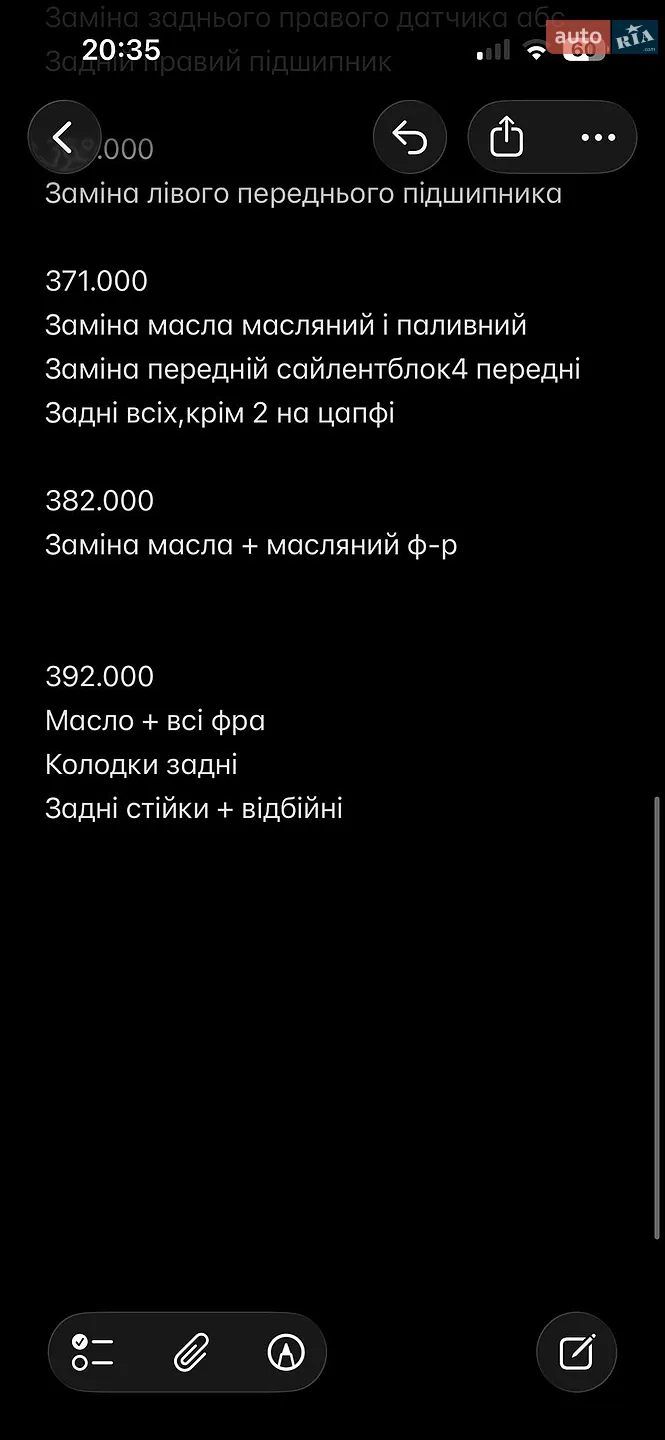Open the markup pen tool
The width and height of the screenshot is (665, 1440).
(x=287, y=1353)
